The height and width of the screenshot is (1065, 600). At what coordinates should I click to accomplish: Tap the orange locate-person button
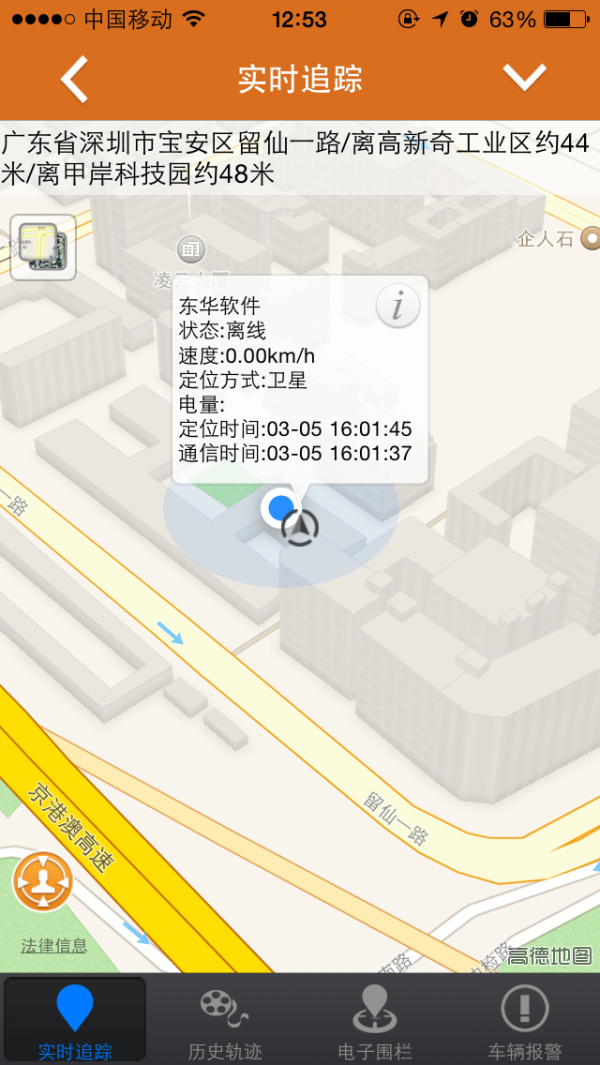pos(42,882)
